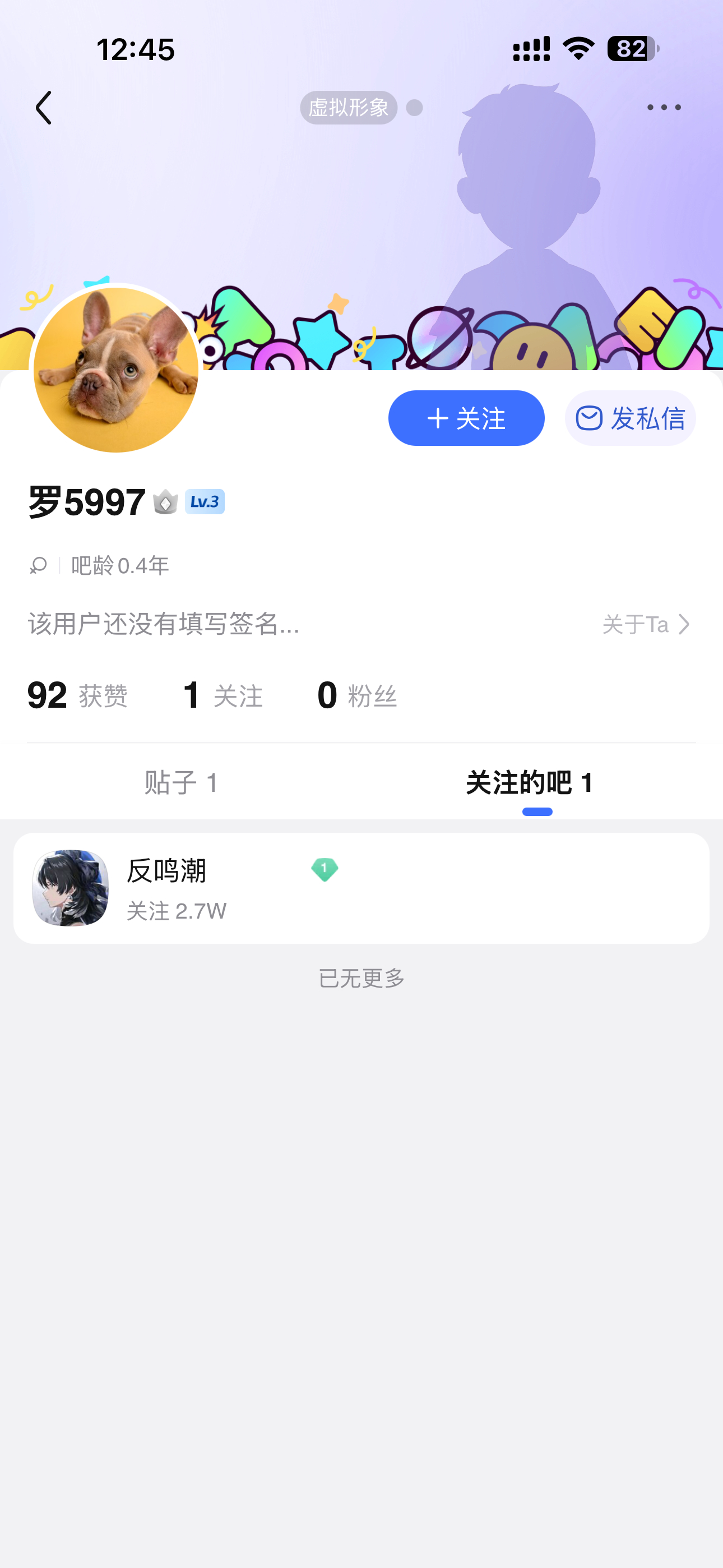This screenshot has height=1568, width=723.
Task: View the bulldog profile picture
Action: pos(115,370)
